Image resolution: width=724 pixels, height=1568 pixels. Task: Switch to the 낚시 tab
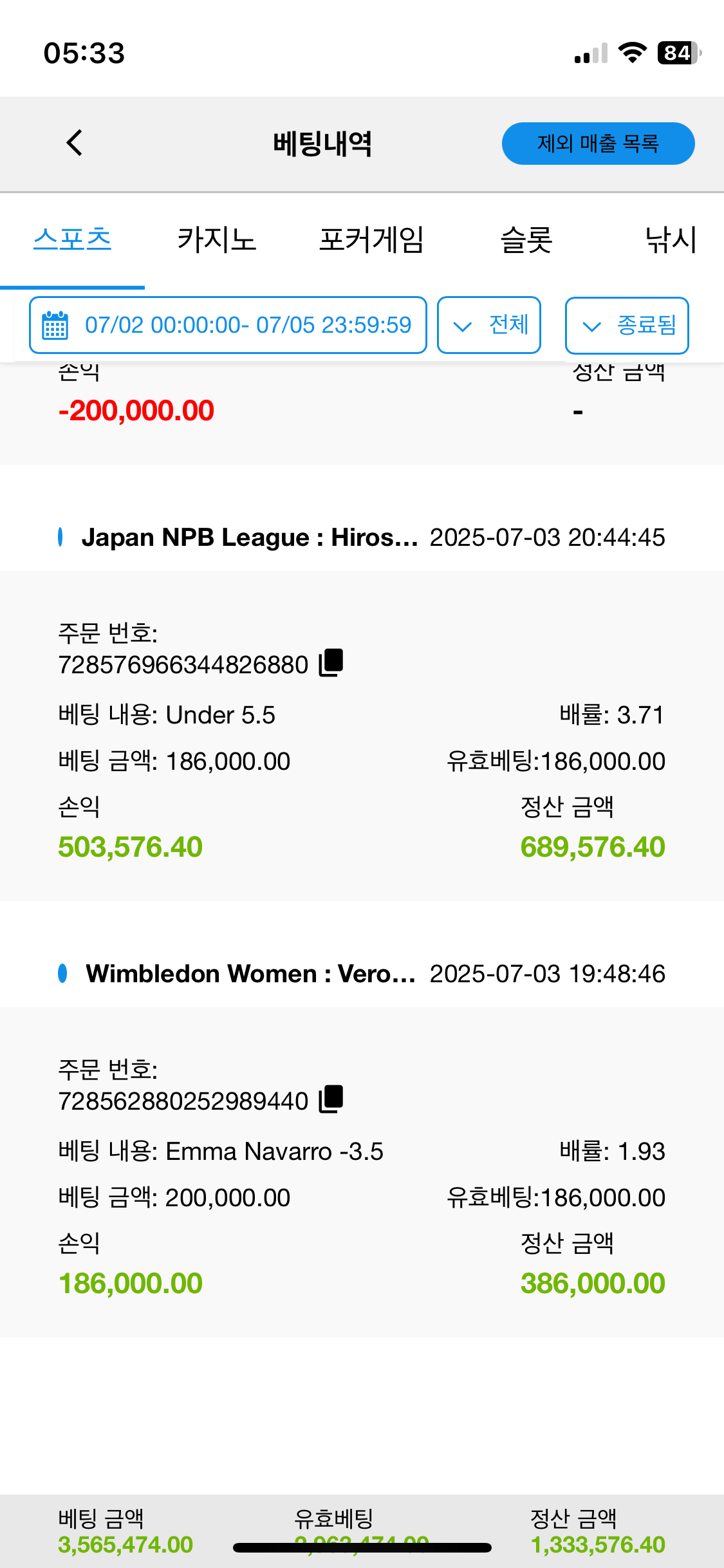671,239
